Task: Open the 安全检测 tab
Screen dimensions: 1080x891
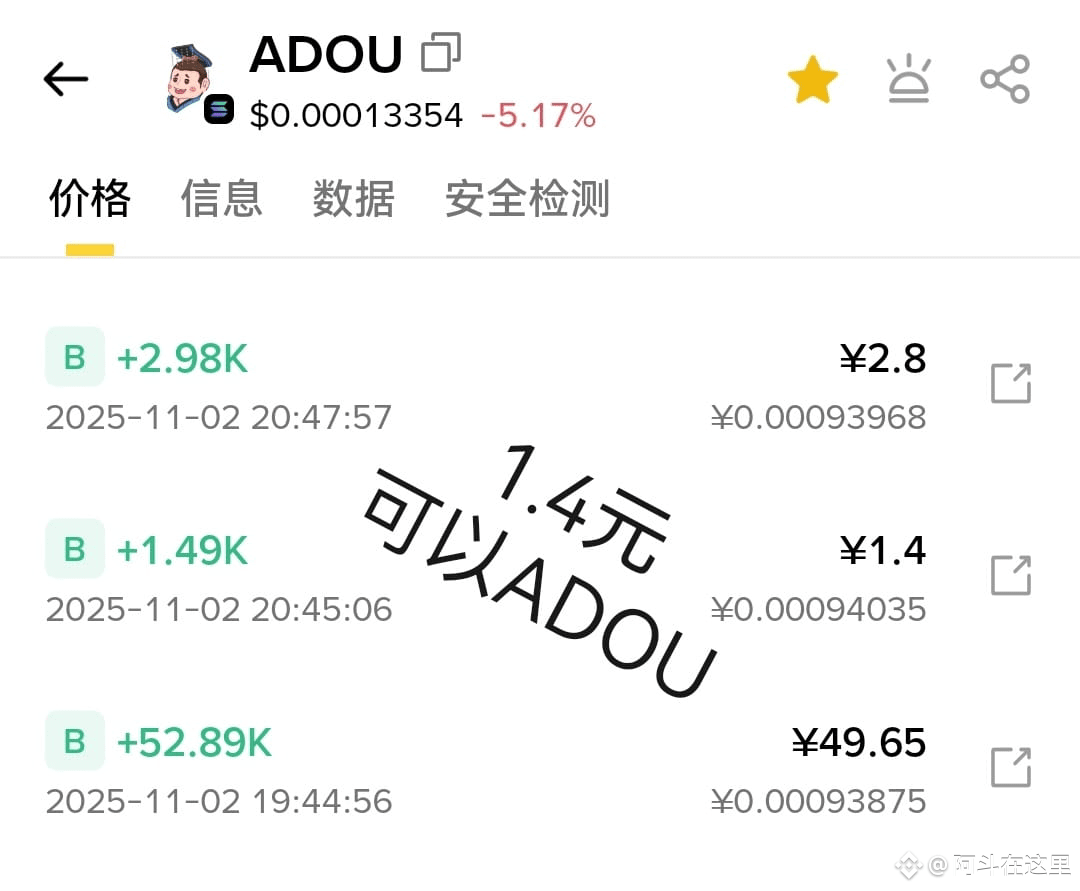Action: (x=527, y=199)
